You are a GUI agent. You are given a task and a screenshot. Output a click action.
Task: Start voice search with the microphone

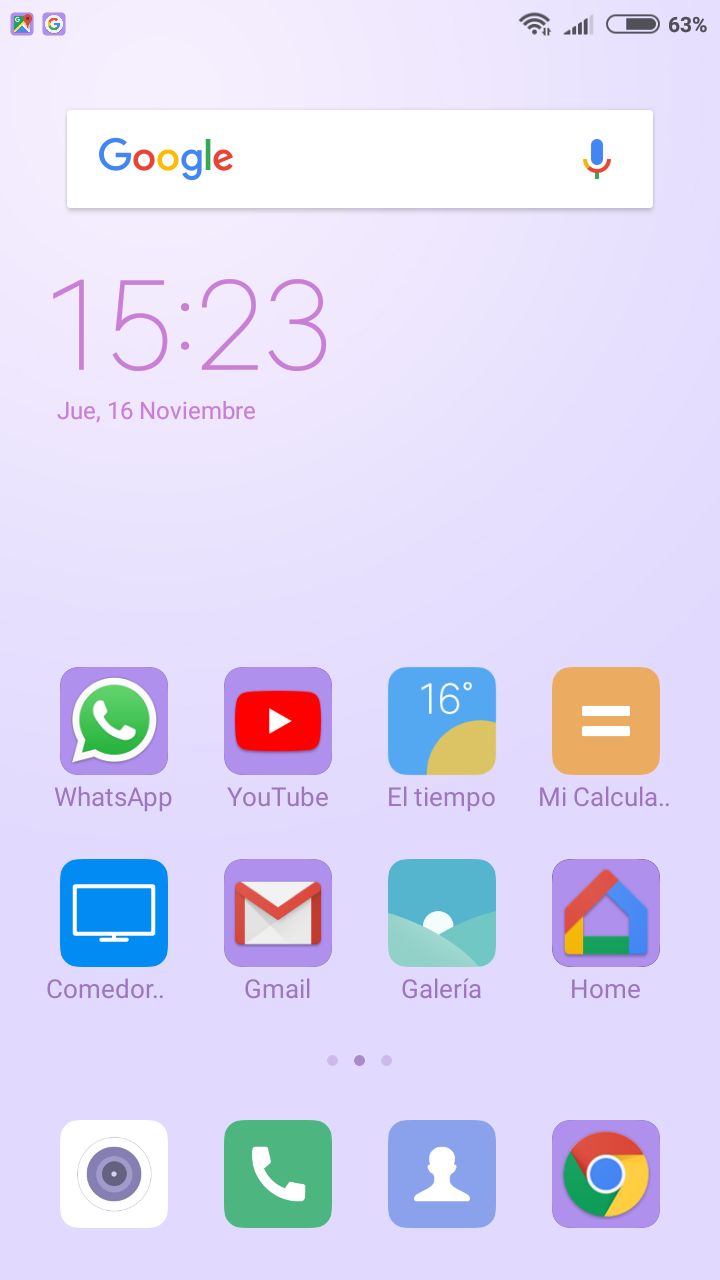597,159
